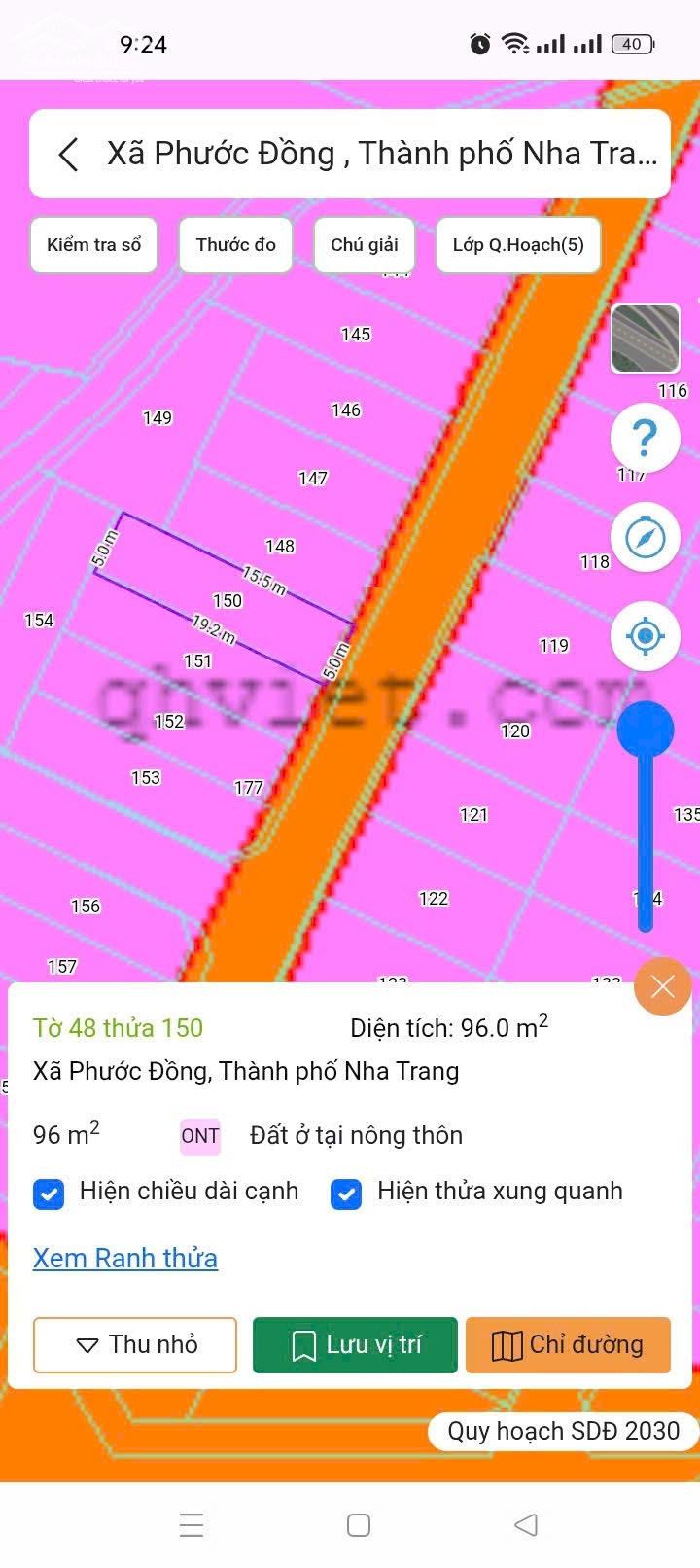Tap the back arrow in the search bar
This screenshot has width=700, height=1568.
[x=66, y=154]
